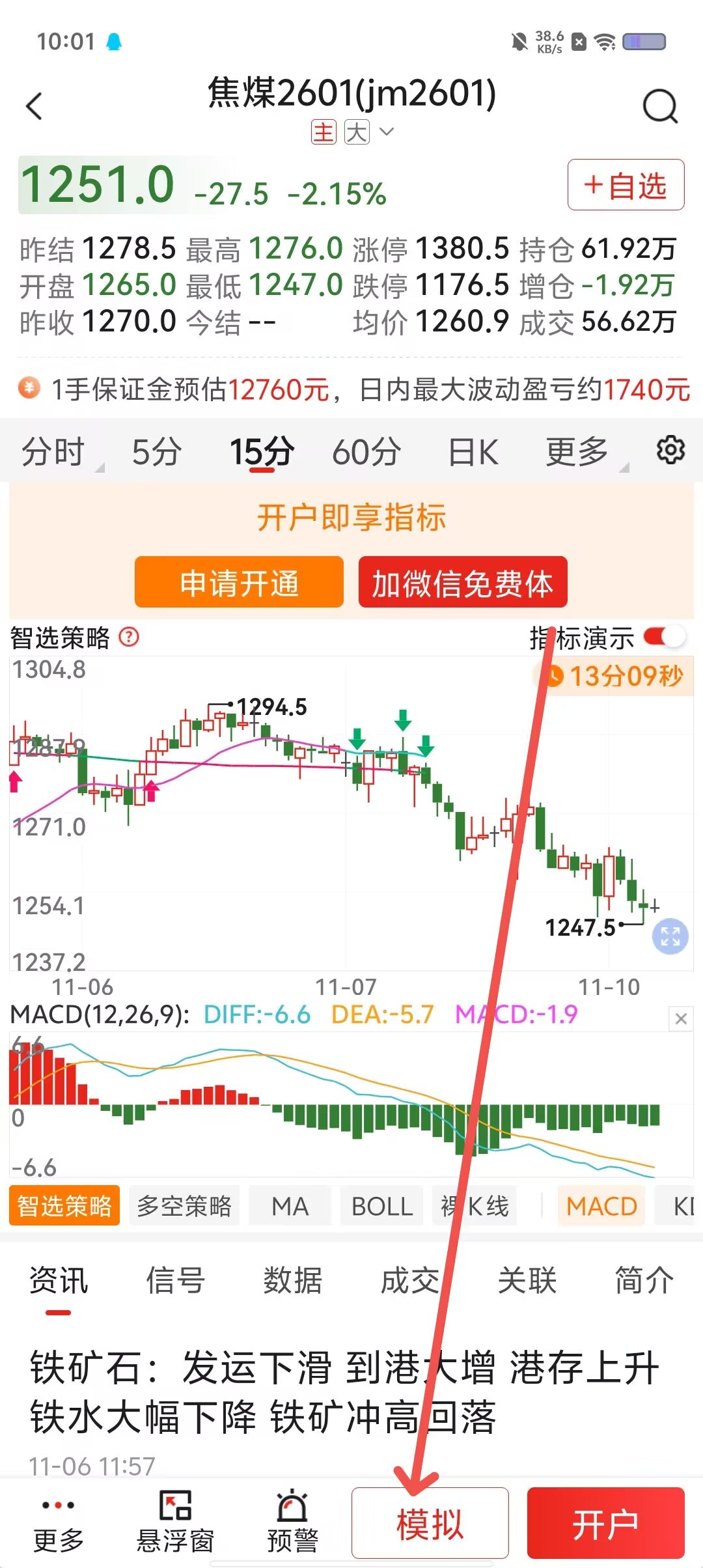Select the BOLL indicator tab
703x1568 pixels.
point(381,1206)
